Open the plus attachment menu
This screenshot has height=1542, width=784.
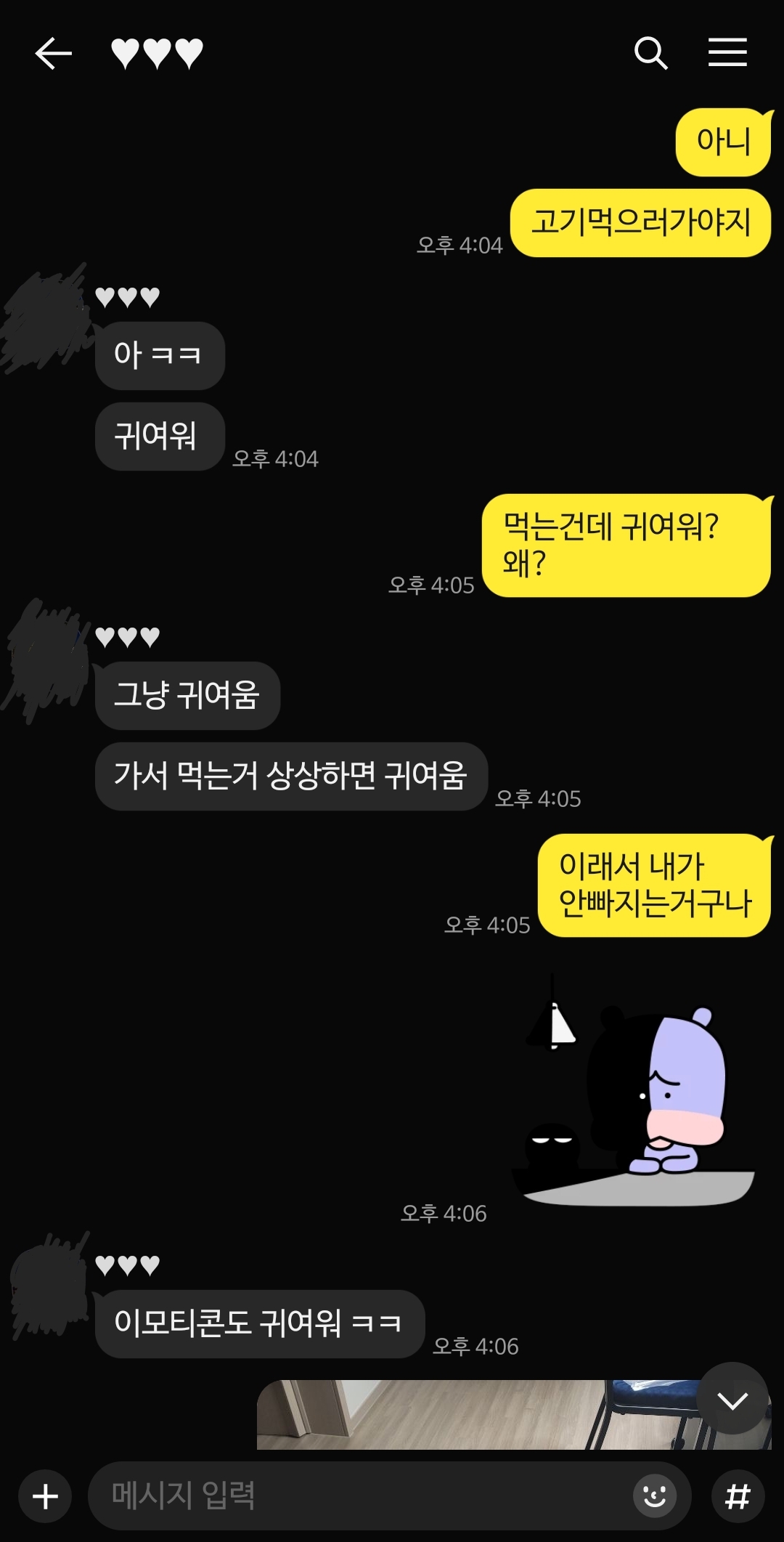45,1496
